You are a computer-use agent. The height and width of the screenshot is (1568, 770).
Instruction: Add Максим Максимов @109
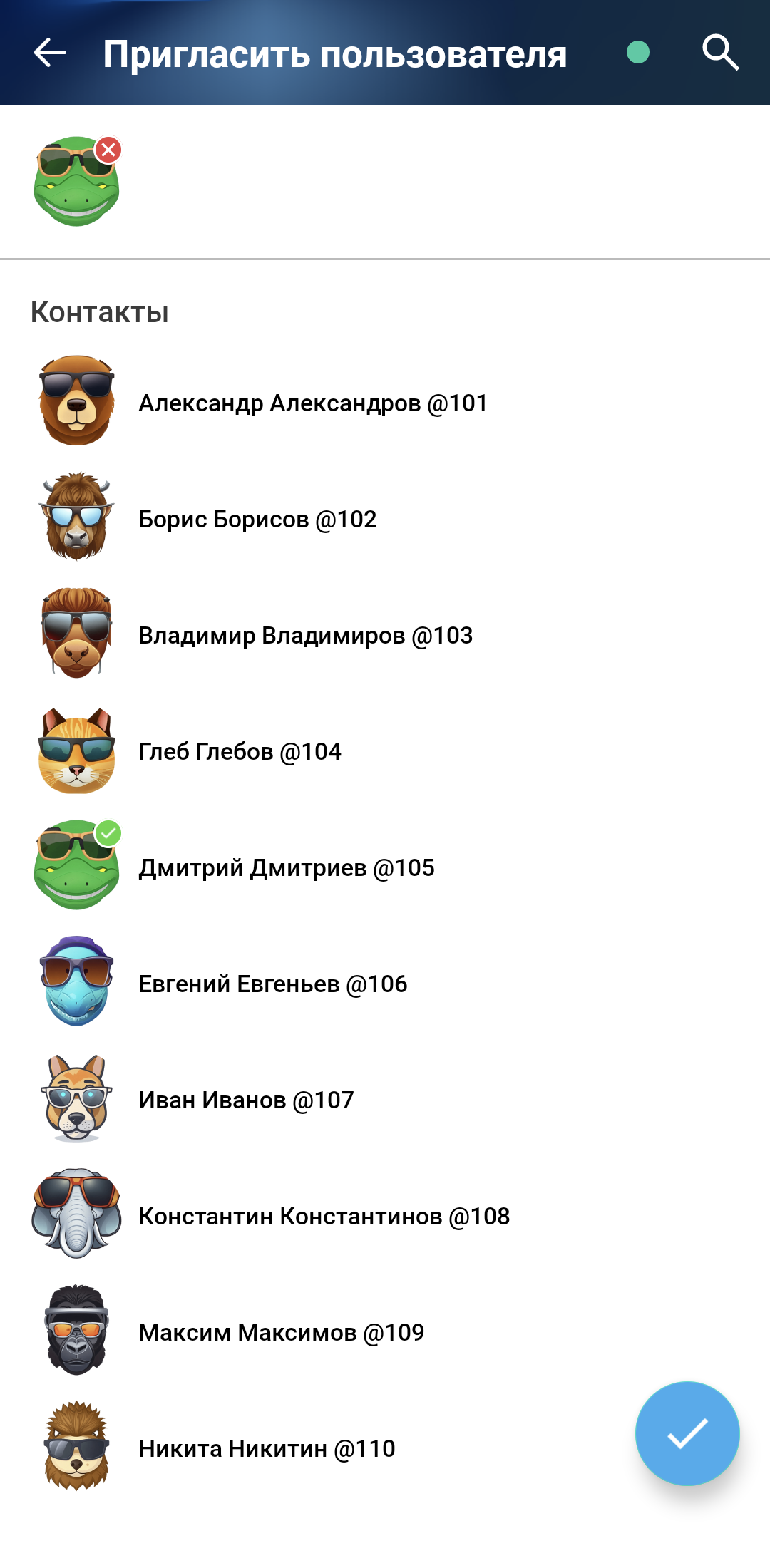(x=281, y=1333)
